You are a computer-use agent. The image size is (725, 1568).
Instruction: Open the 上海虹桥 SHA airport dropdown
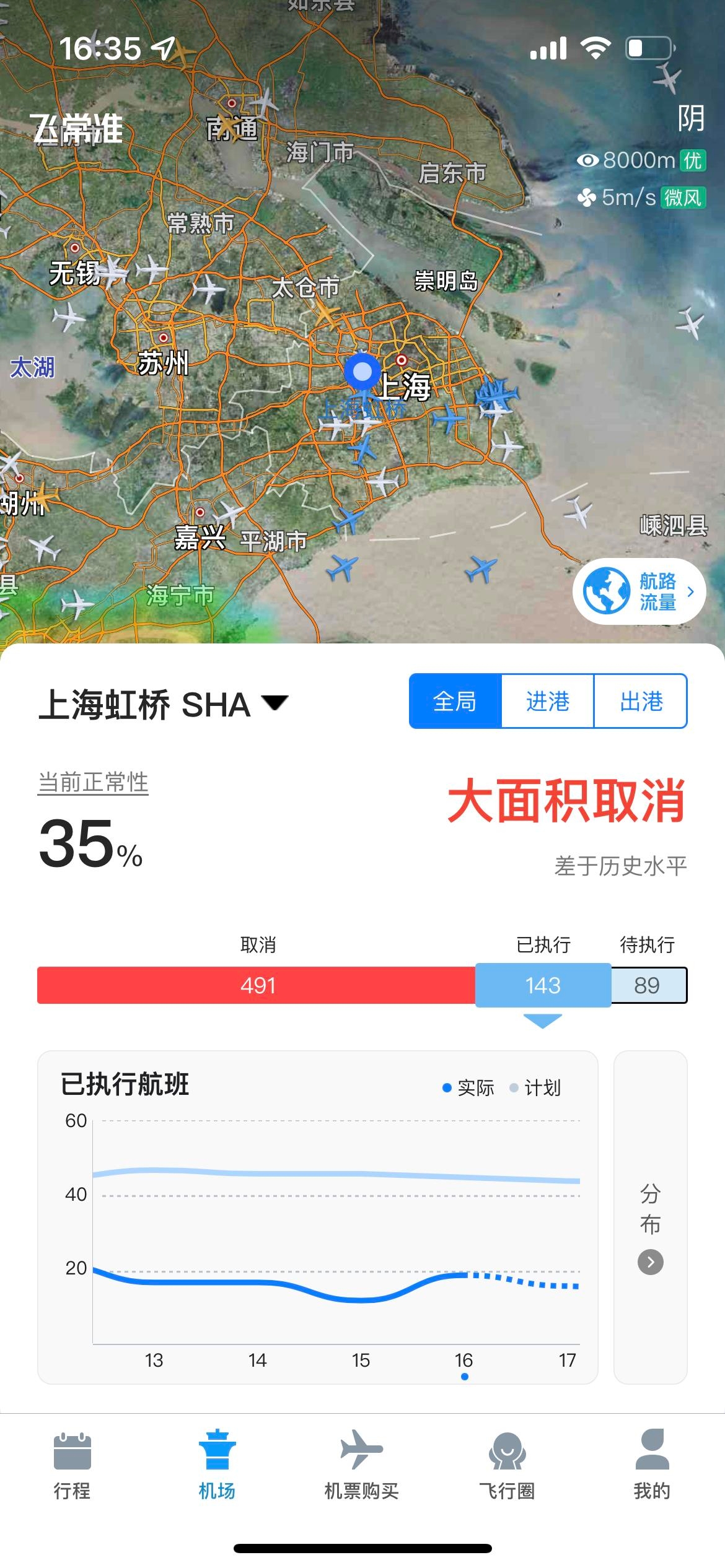pos(163,705)
